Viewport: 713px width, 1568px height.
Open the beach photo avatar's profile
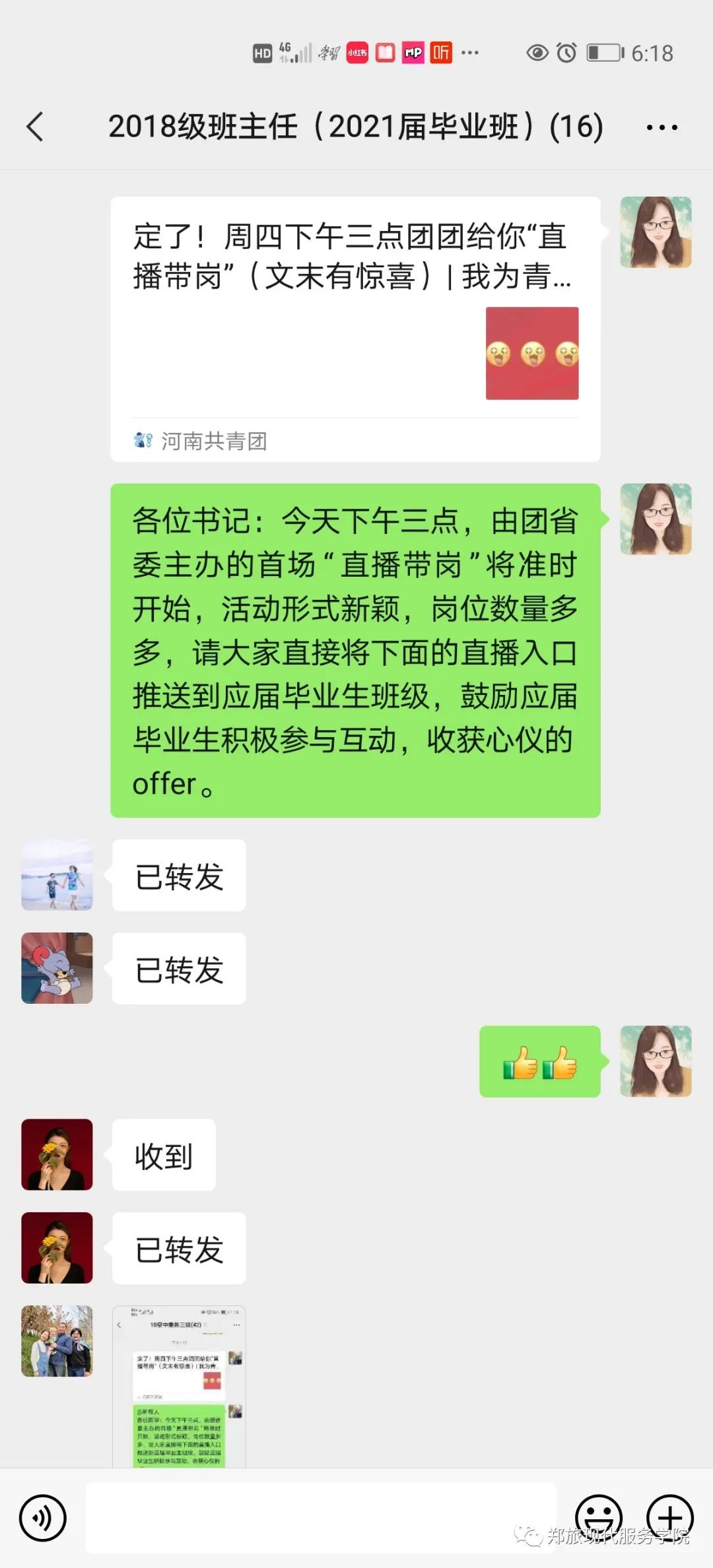(x=57, y=875)
